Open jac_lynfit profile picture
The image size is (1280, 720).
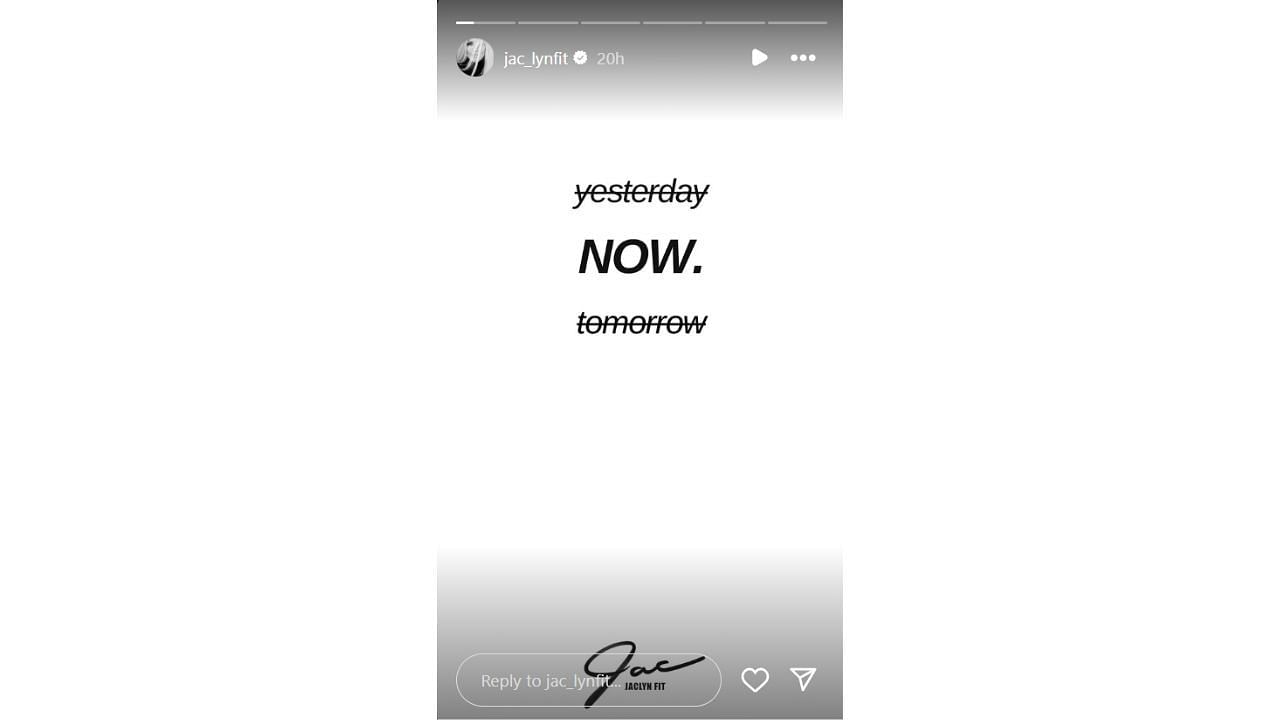[x=475, y=58]
